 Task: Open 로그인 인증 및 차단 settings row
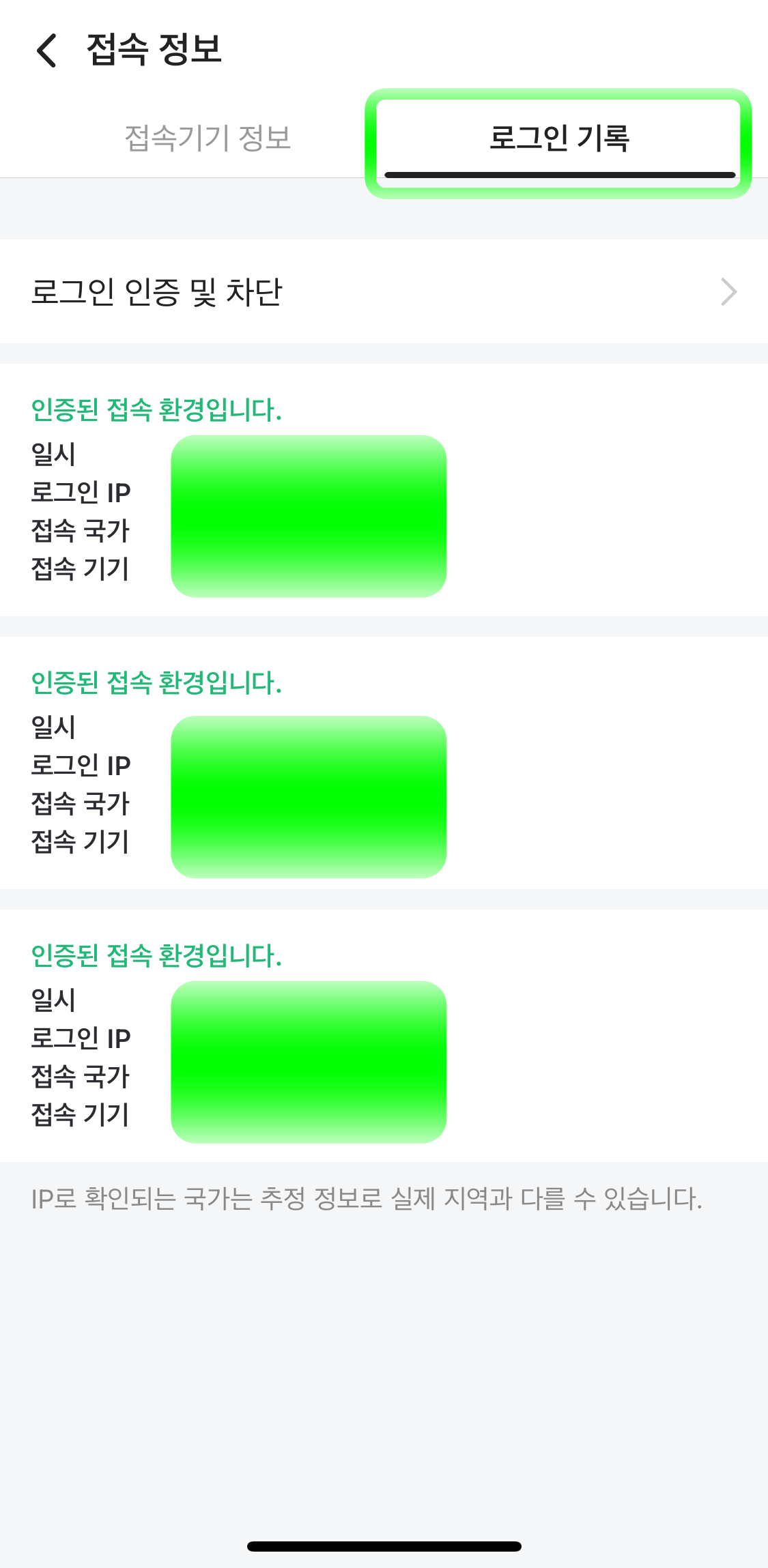coord(160,292)
